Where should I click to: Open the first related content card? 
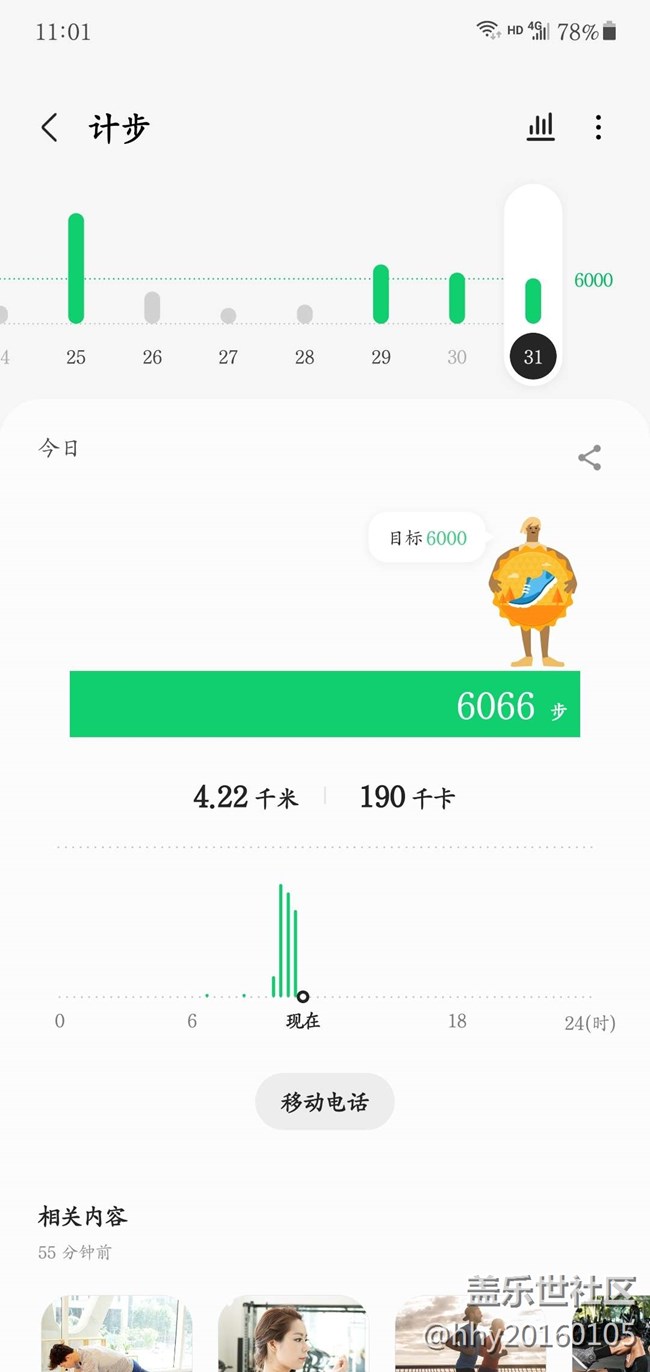117,1335
